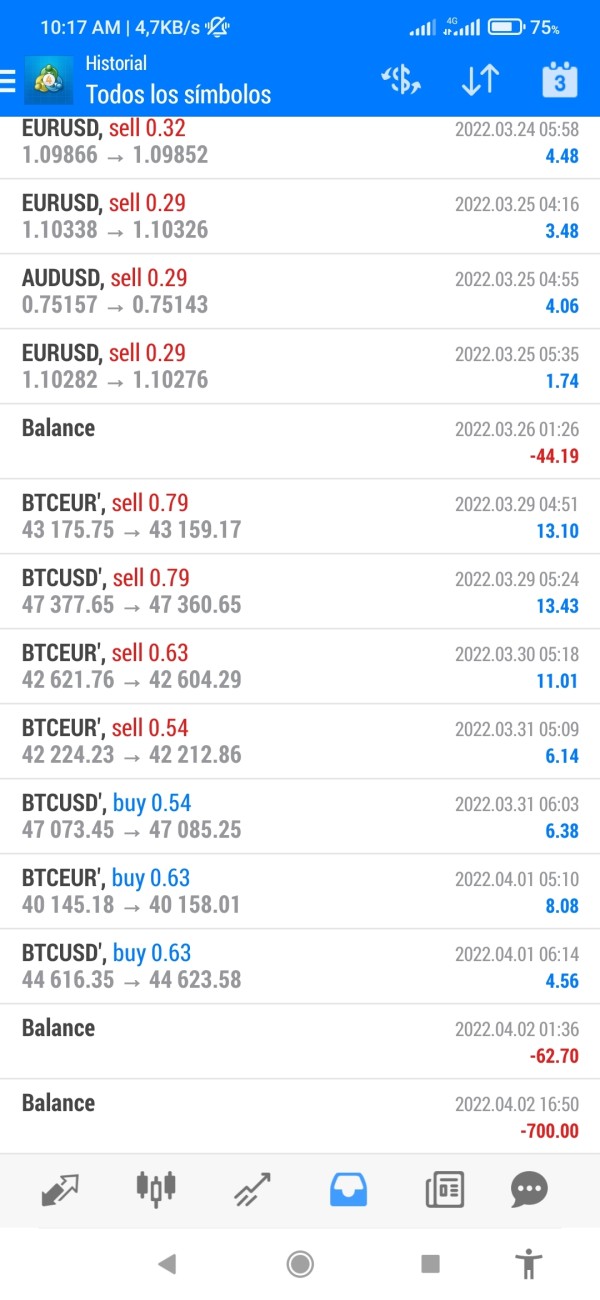Open the main menu drawer
The width and height of the screenshot is (600, 1300).
point(8,81)
